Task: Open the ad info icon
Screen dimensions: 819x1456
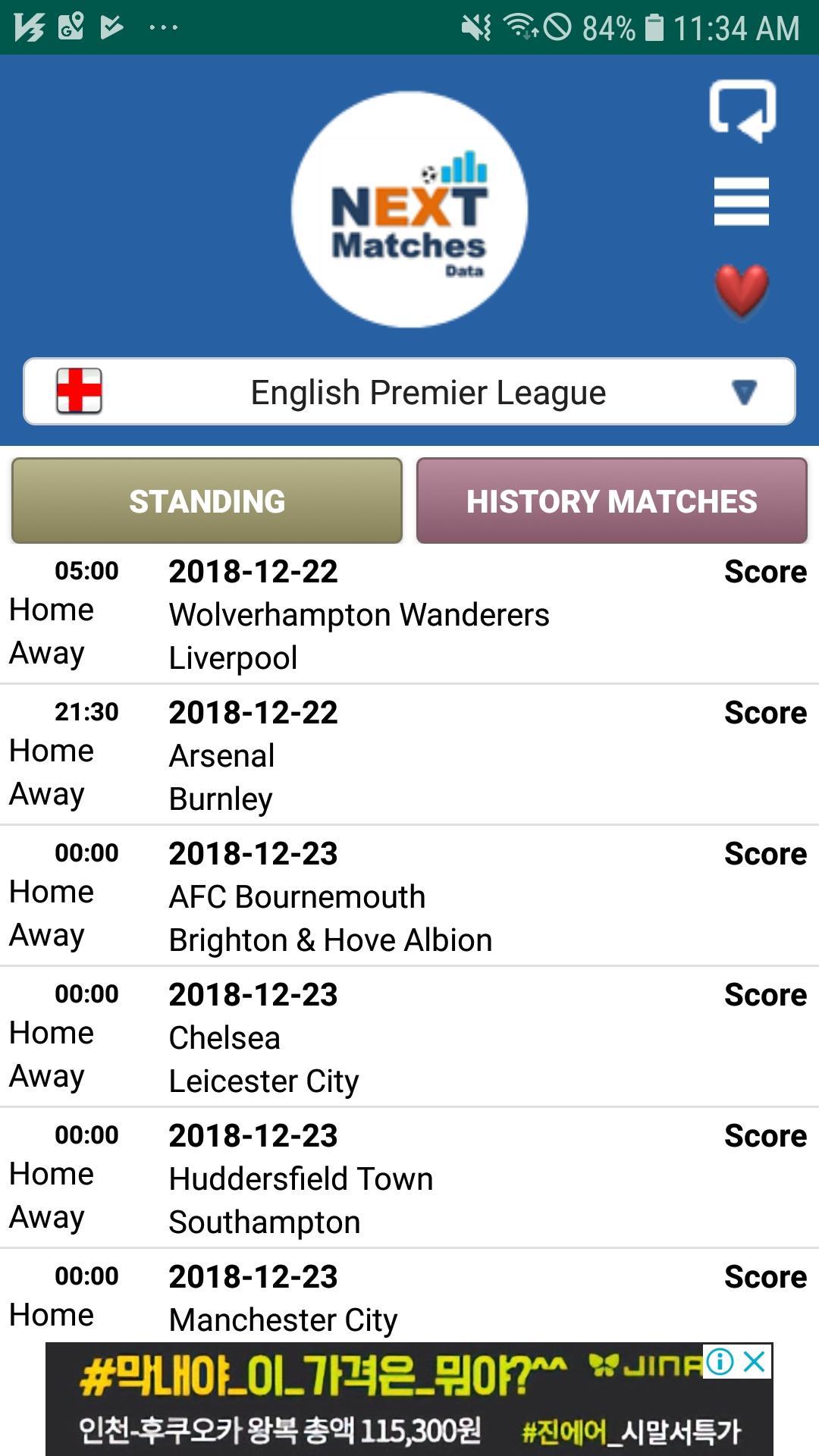Action: click(720, 1362)
